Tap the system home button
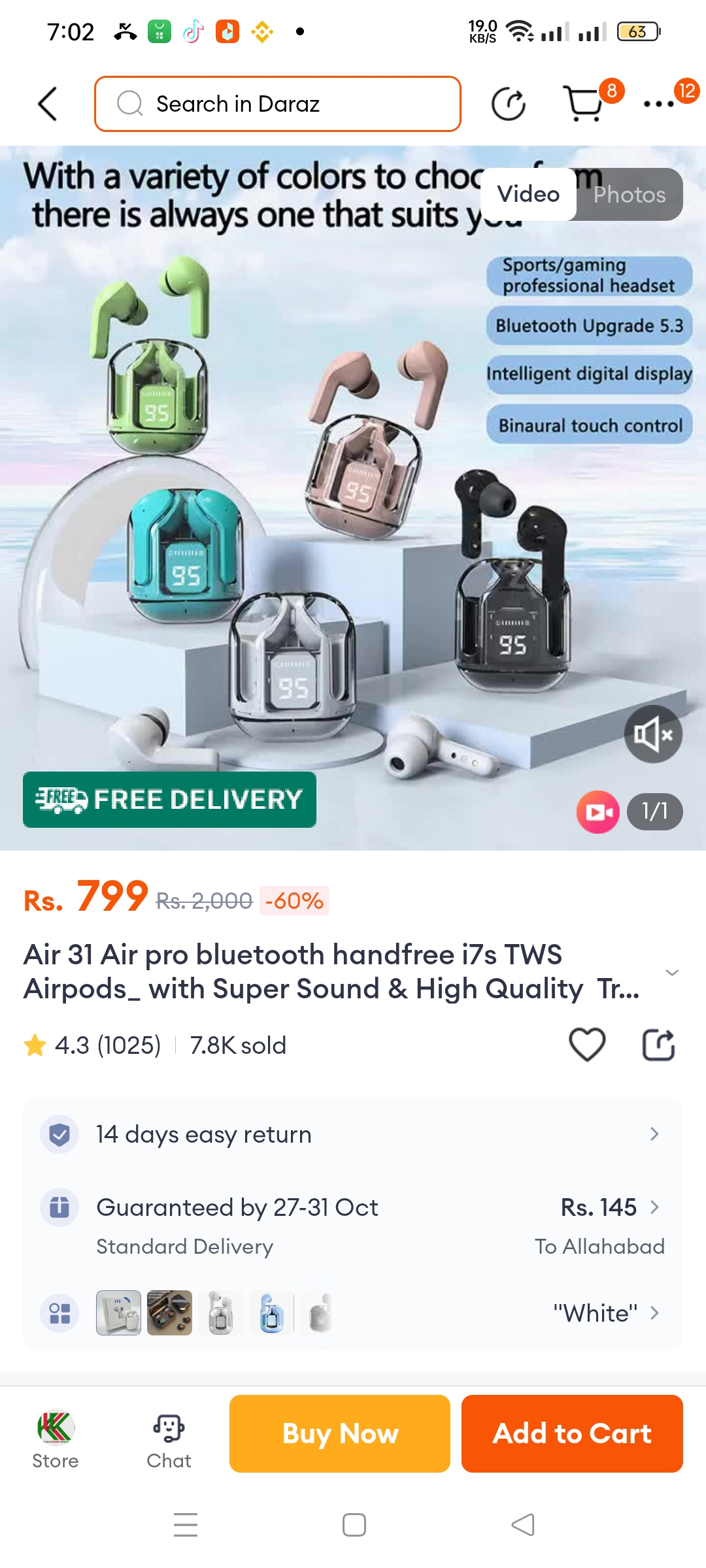Image resolution: width=706 pixels, height=1568 pixels. (354, 1526)
